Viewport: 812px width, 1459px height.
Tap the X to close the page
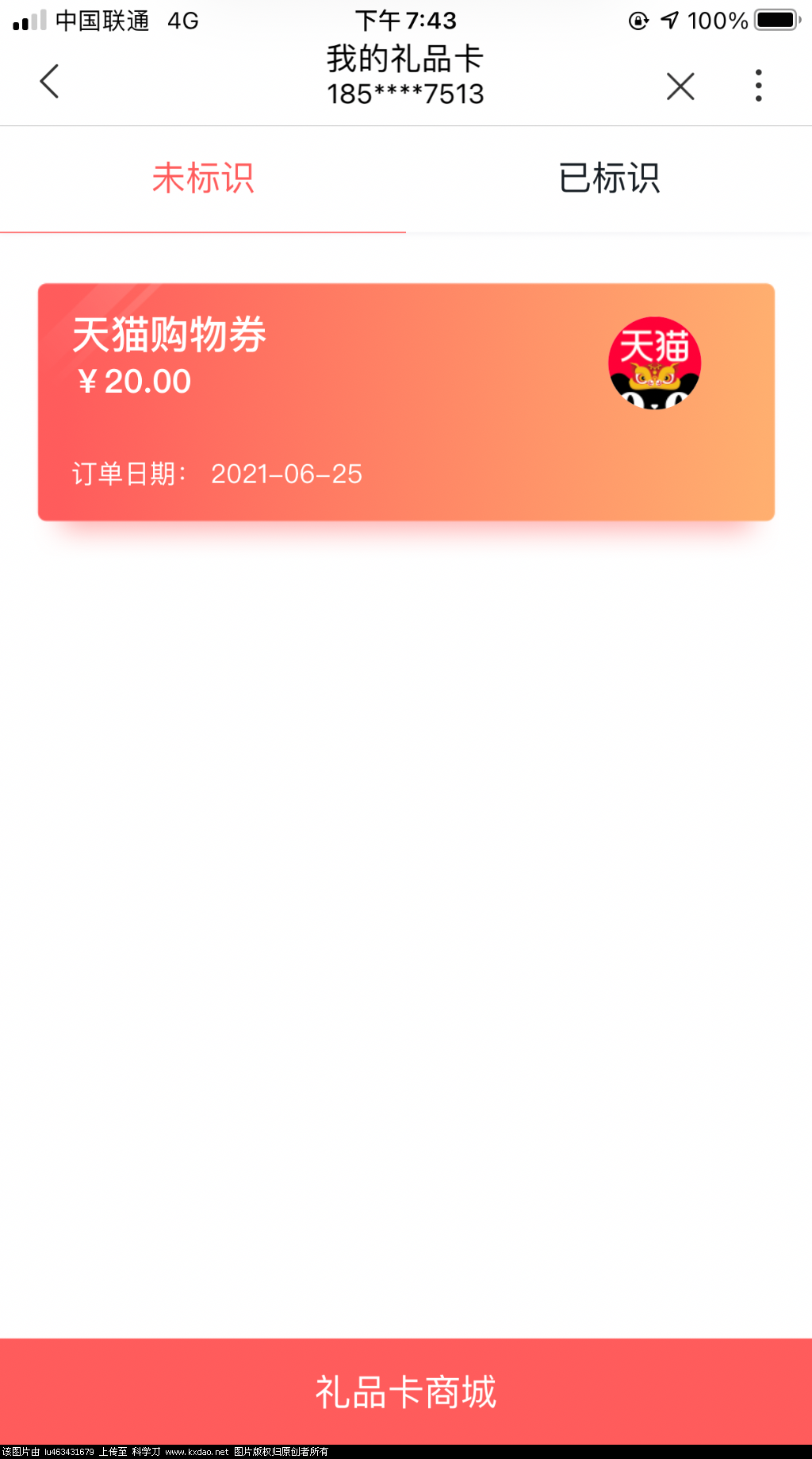pyautogui.click(x=680, y=86)
